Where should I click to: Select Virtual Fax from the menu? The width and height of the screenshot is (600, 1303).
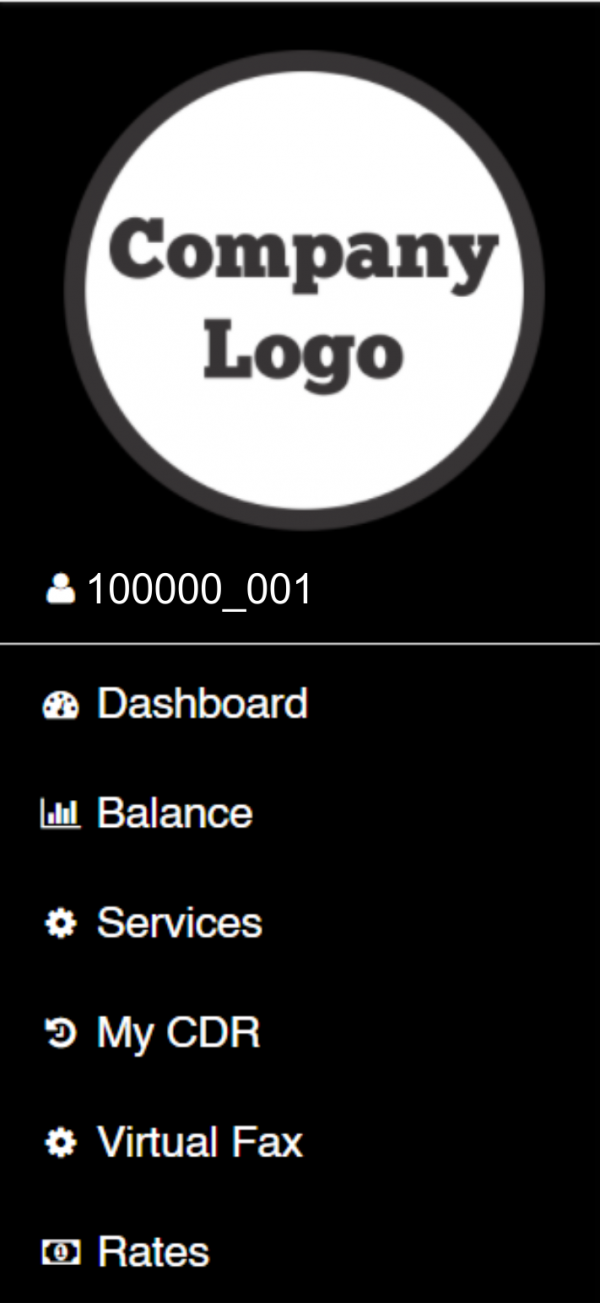(x=172, y=1142)
